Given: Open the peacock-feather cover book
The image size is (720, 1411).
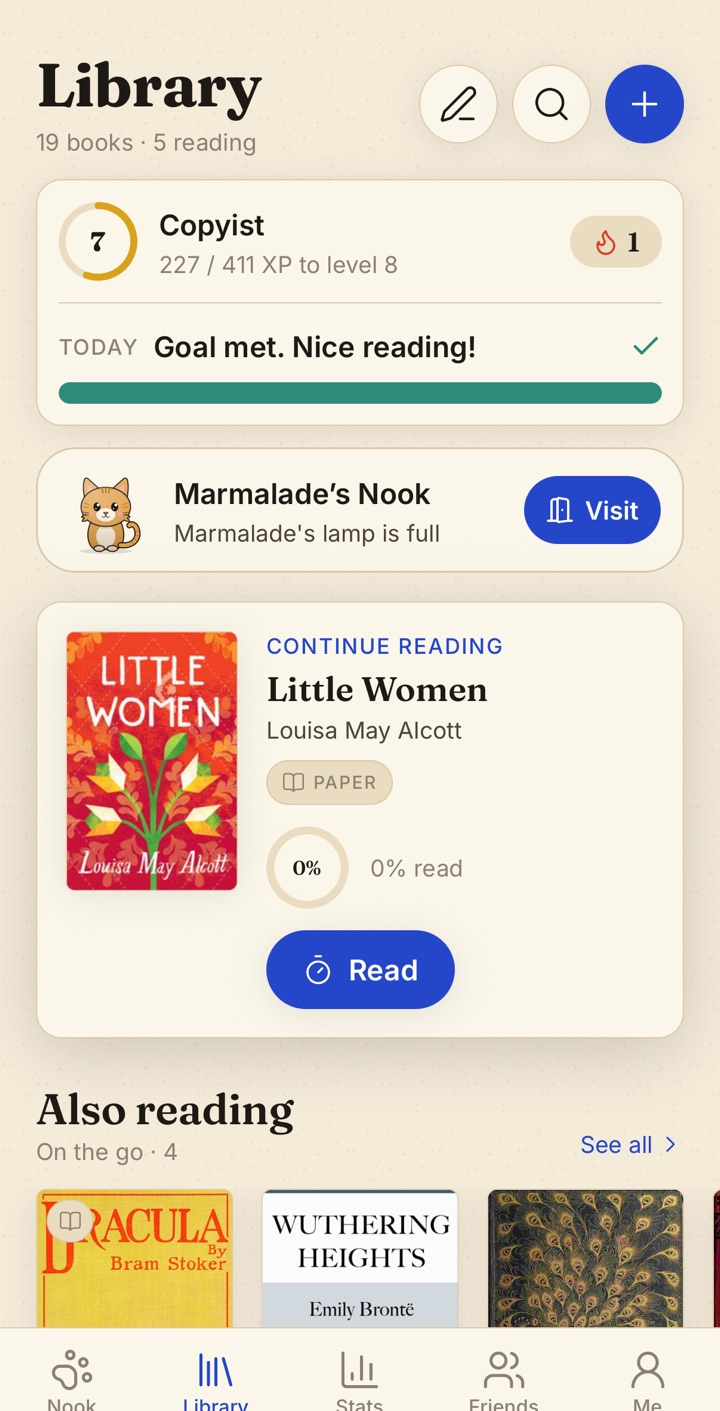Looking at the screenshot, I should (x=585, y=1258).
